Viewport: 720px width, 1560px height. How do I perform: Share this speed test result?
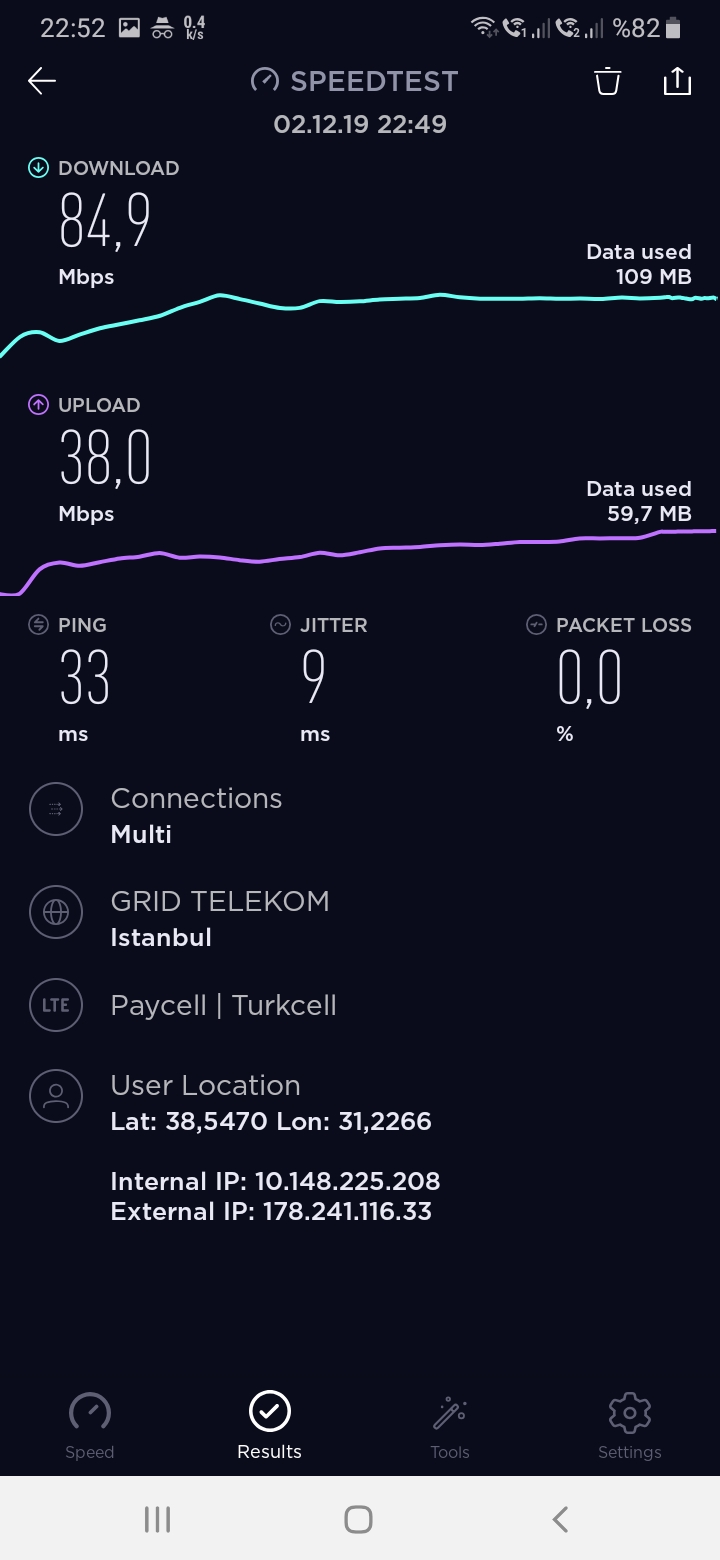(677, 81)
